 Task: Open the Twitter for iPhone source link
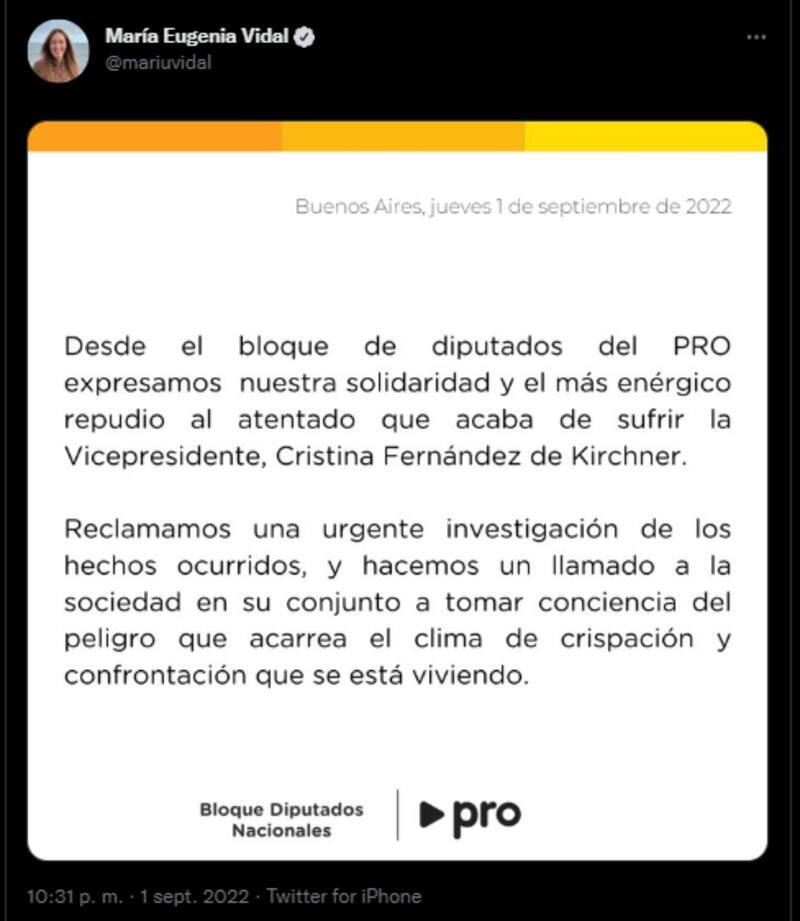(x=343, y=896)
